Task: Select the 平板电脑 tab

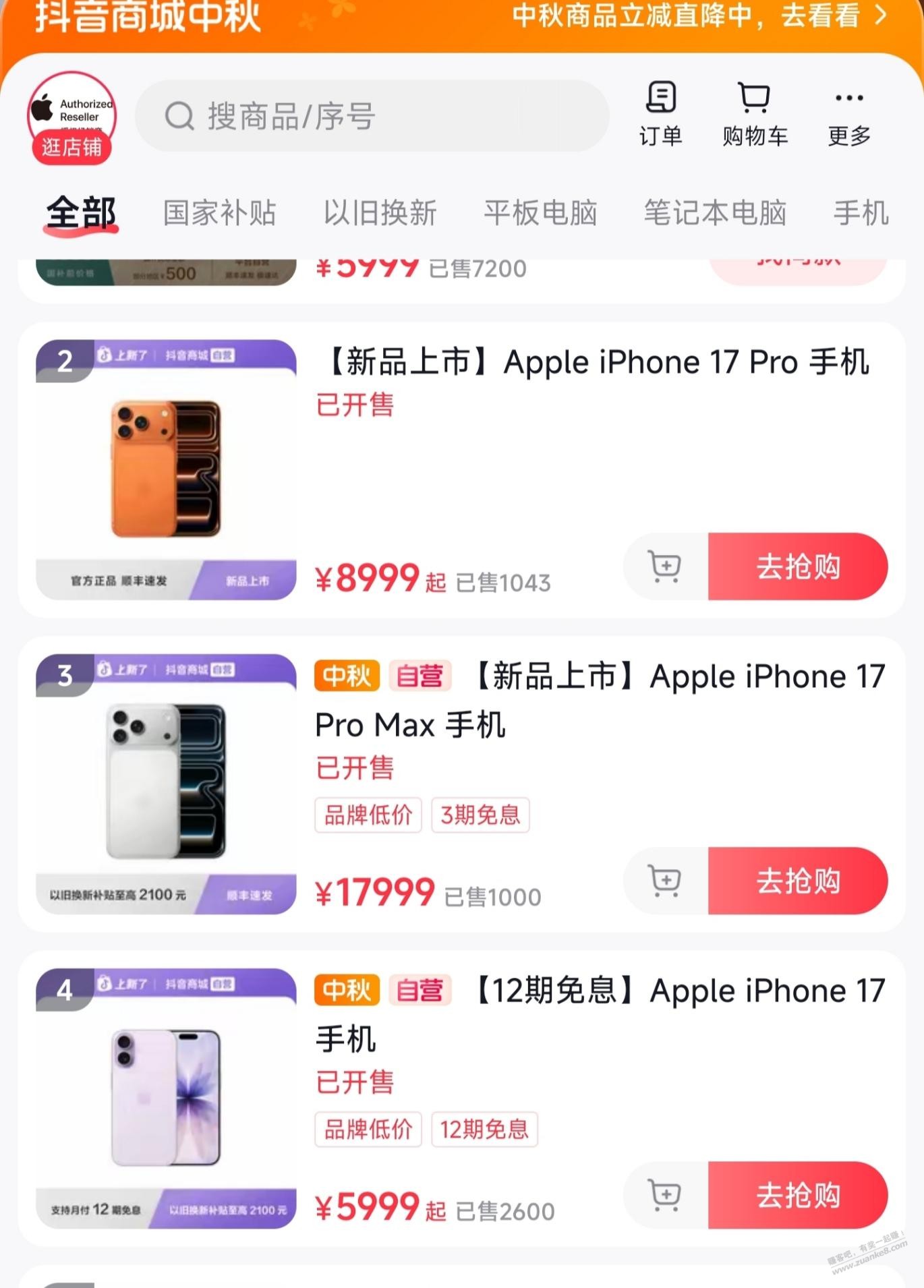Action: pyautogui.click(x=540, y=213)
